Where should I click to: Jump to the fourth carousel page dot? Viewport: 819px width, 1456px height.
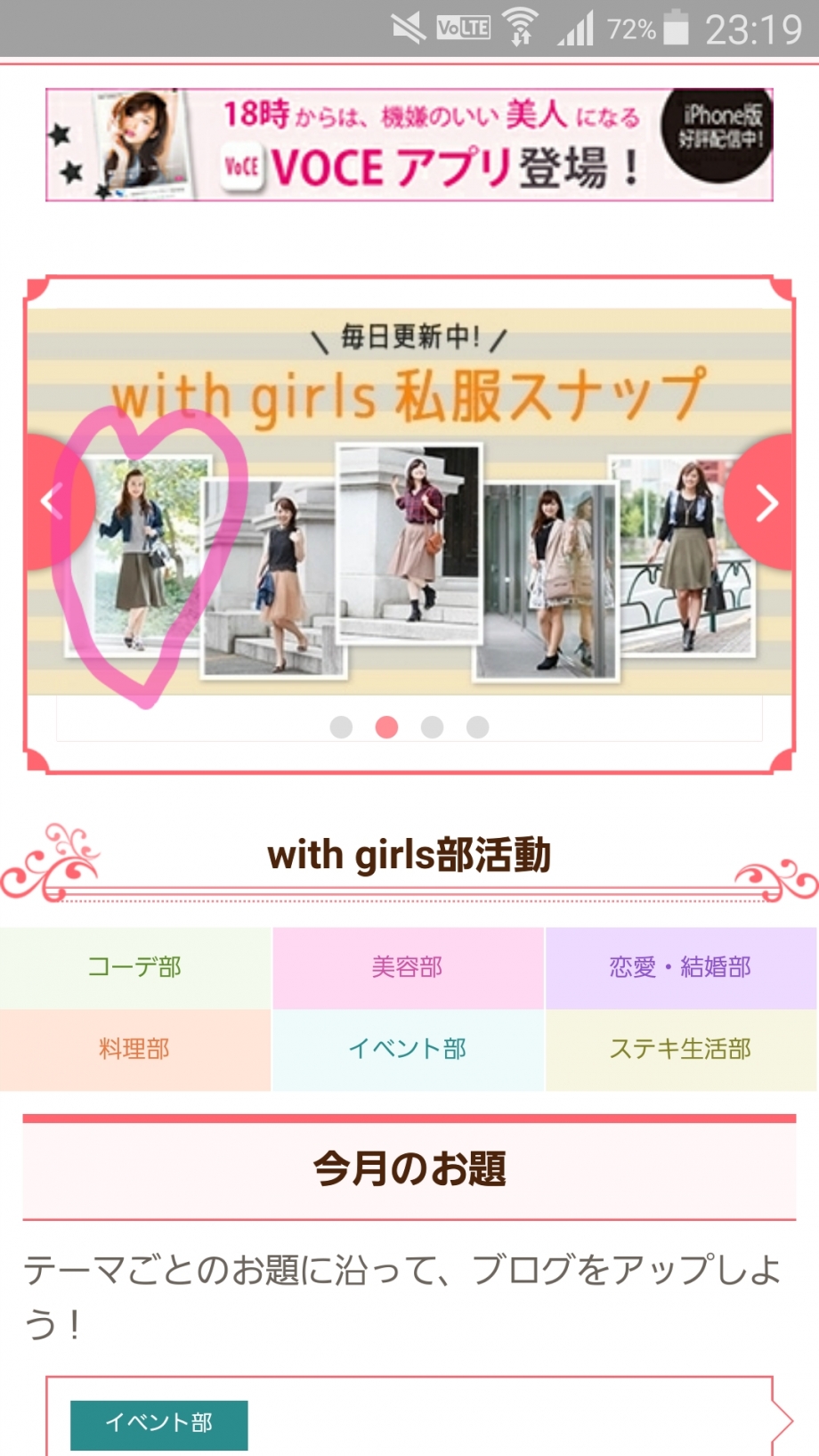478,728
